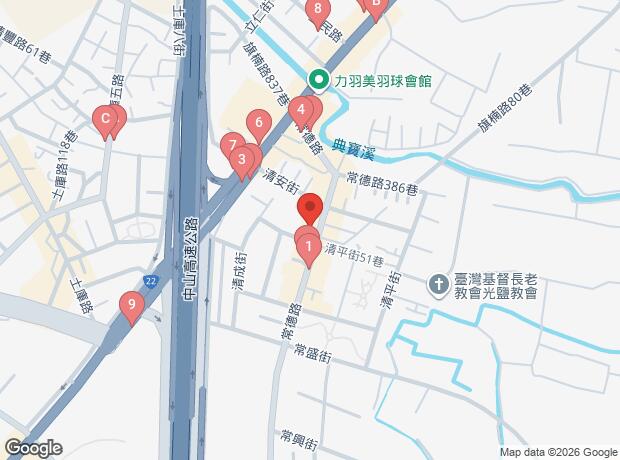Open the location pin numbered 4
Image resolution: width=620 pixels, height=460 pixels.
pos(301,111)
